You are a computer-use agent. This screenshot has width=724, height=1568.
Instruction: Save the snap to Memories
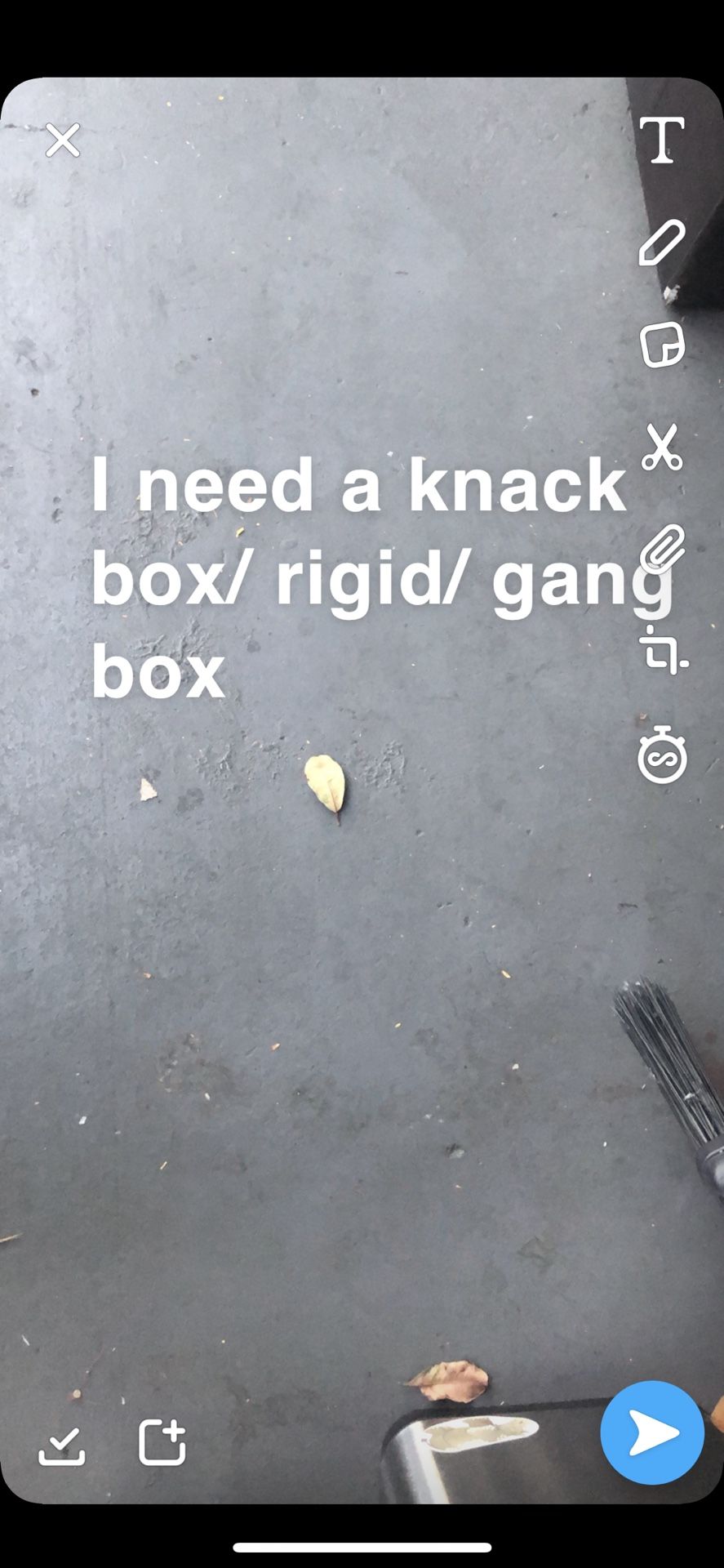pos(62,1445)
